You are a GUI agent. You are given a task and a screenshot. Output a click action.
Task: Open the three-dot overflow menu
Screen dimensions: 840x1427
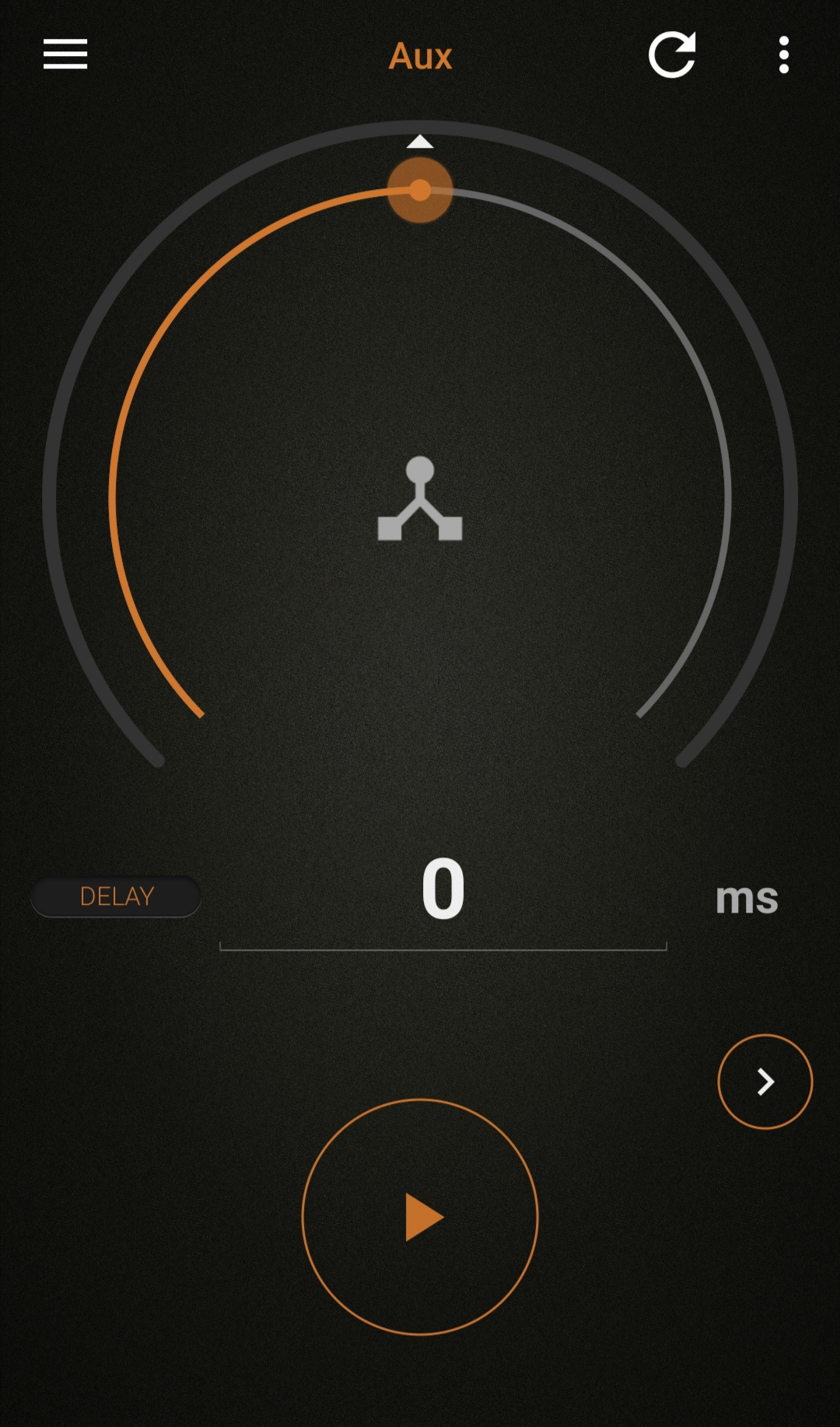click(x=783, y=54)
